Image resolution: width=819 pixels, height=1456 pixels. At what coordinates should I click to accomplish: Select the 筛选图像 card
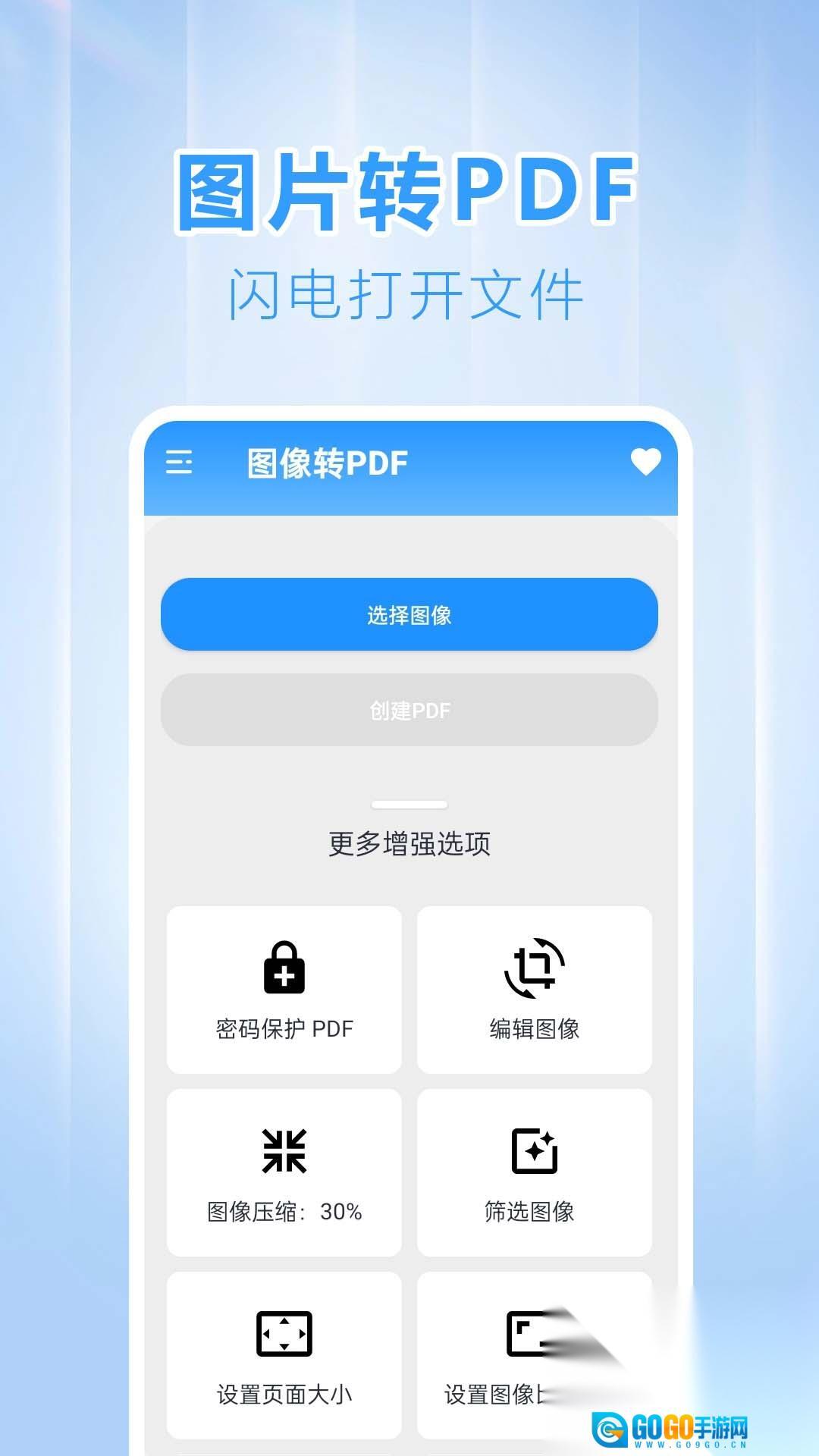pos(535,1172)
